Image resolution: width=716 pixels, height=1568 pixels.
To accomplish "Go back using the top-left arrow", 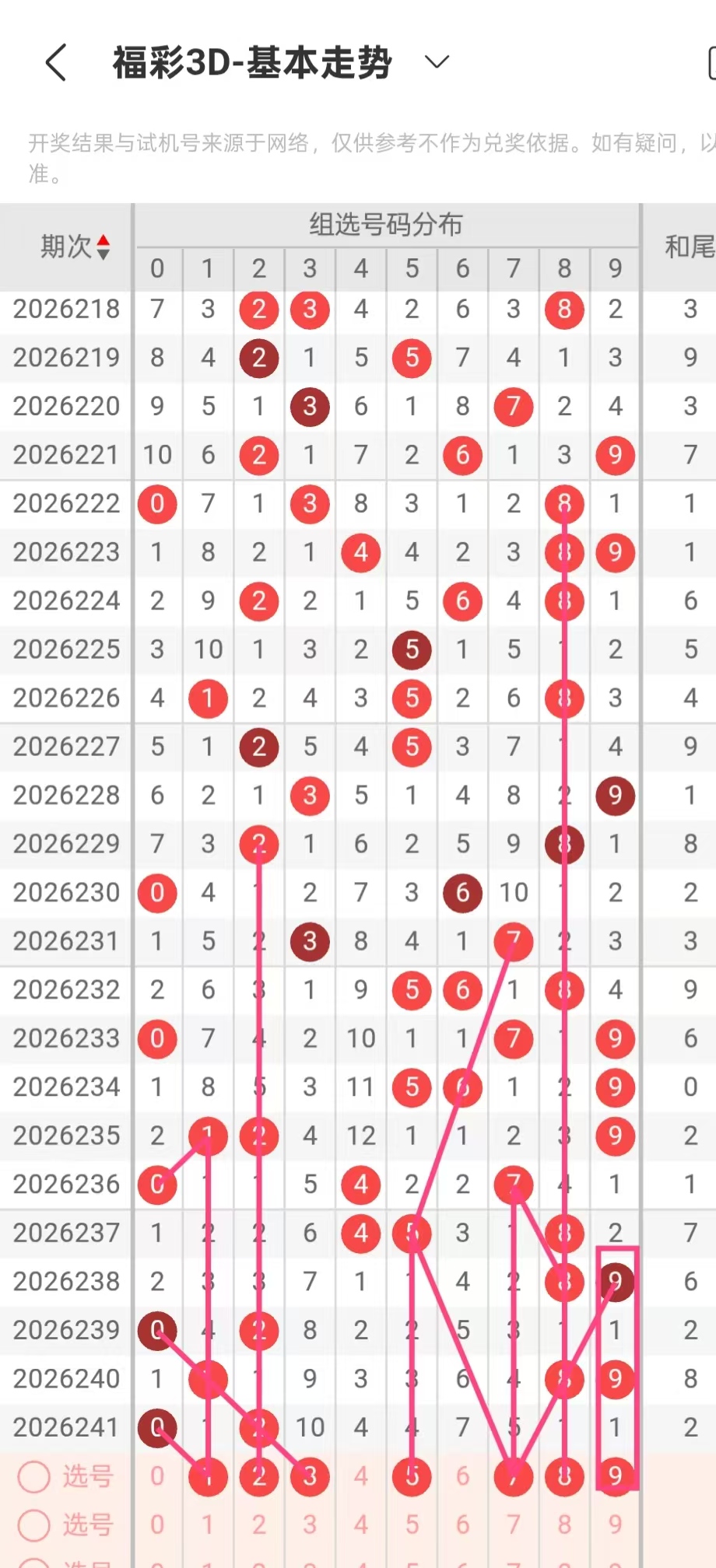I will tap(56, 62).
